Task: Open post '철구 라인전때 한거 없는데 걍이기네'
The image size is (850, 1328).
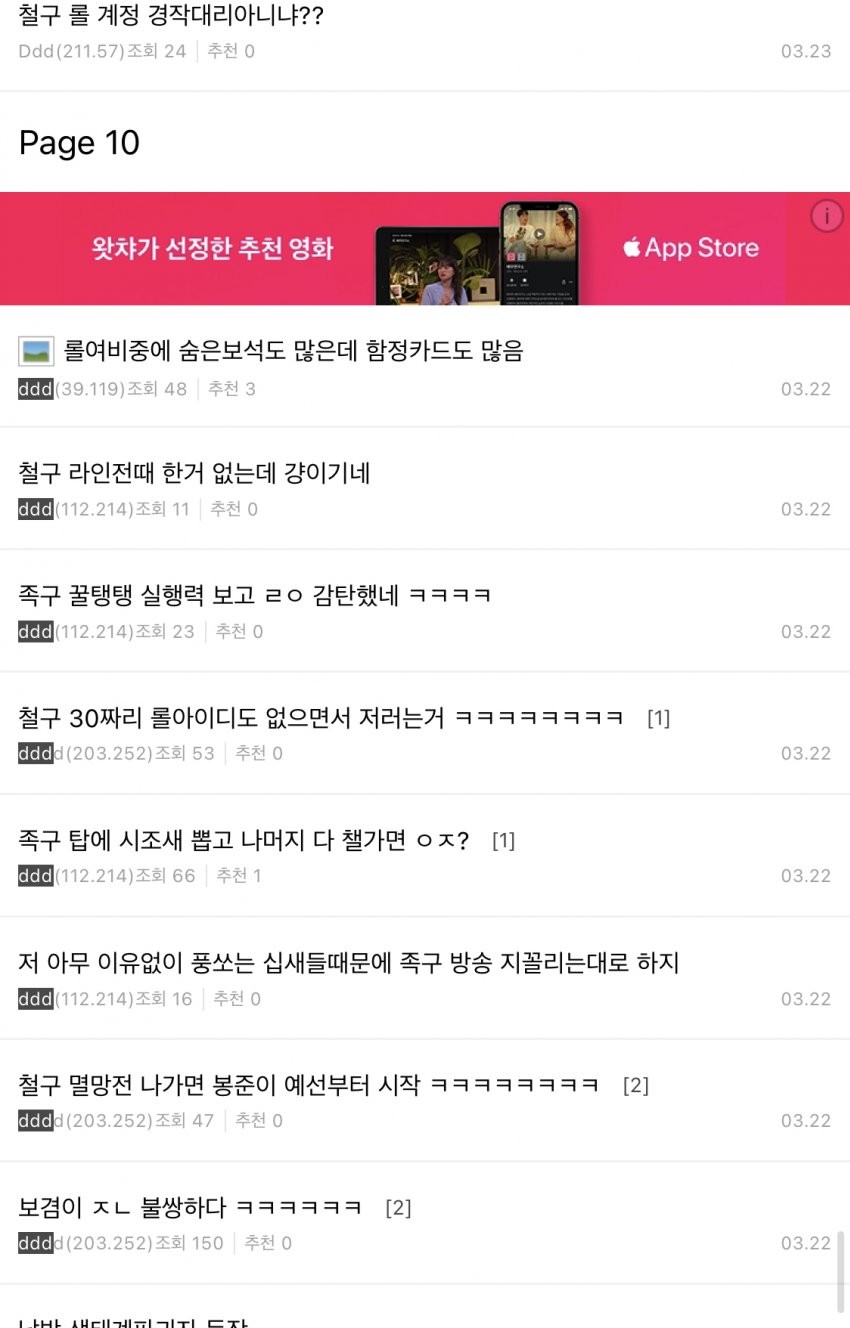Action: 195,473
